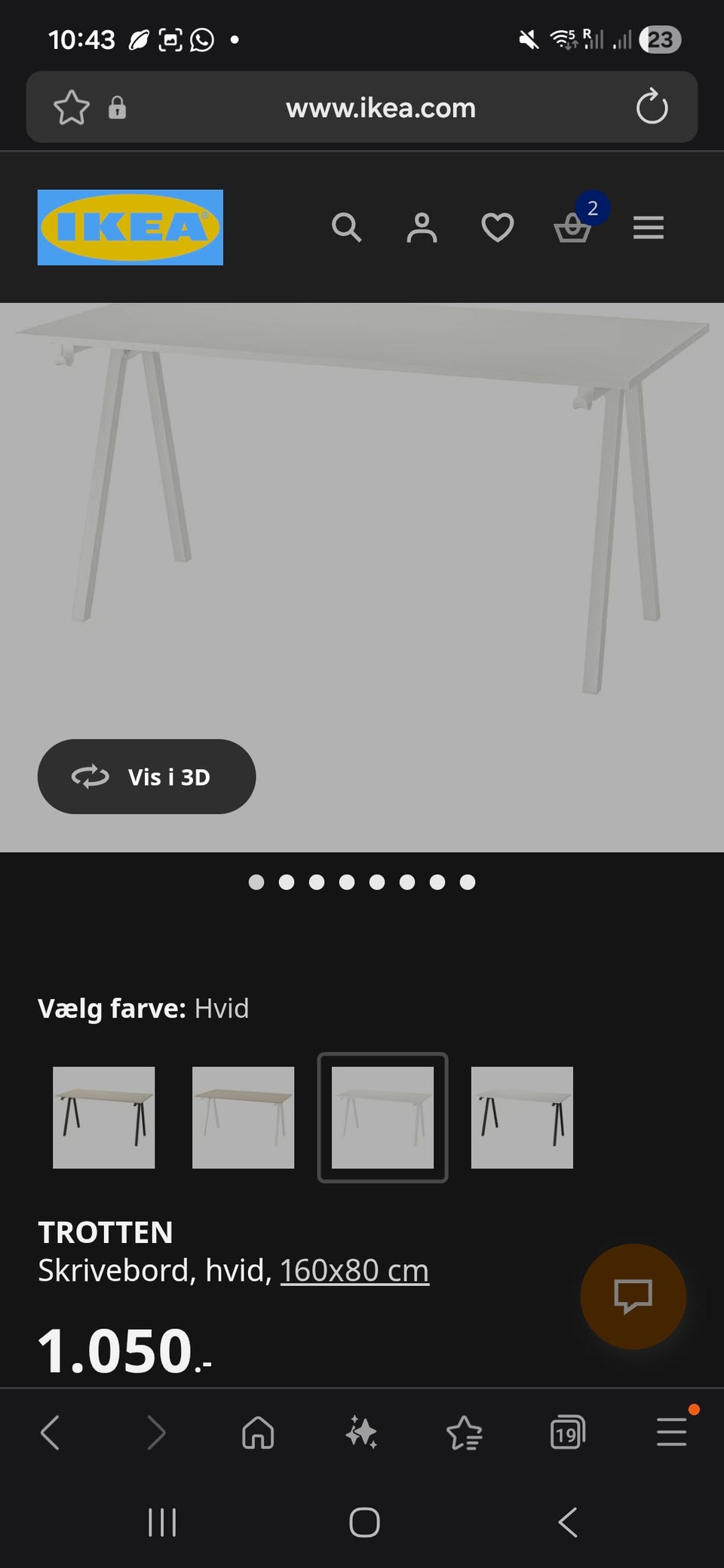Open the search function
This screenshot has width=724, height=1568.
347,228
